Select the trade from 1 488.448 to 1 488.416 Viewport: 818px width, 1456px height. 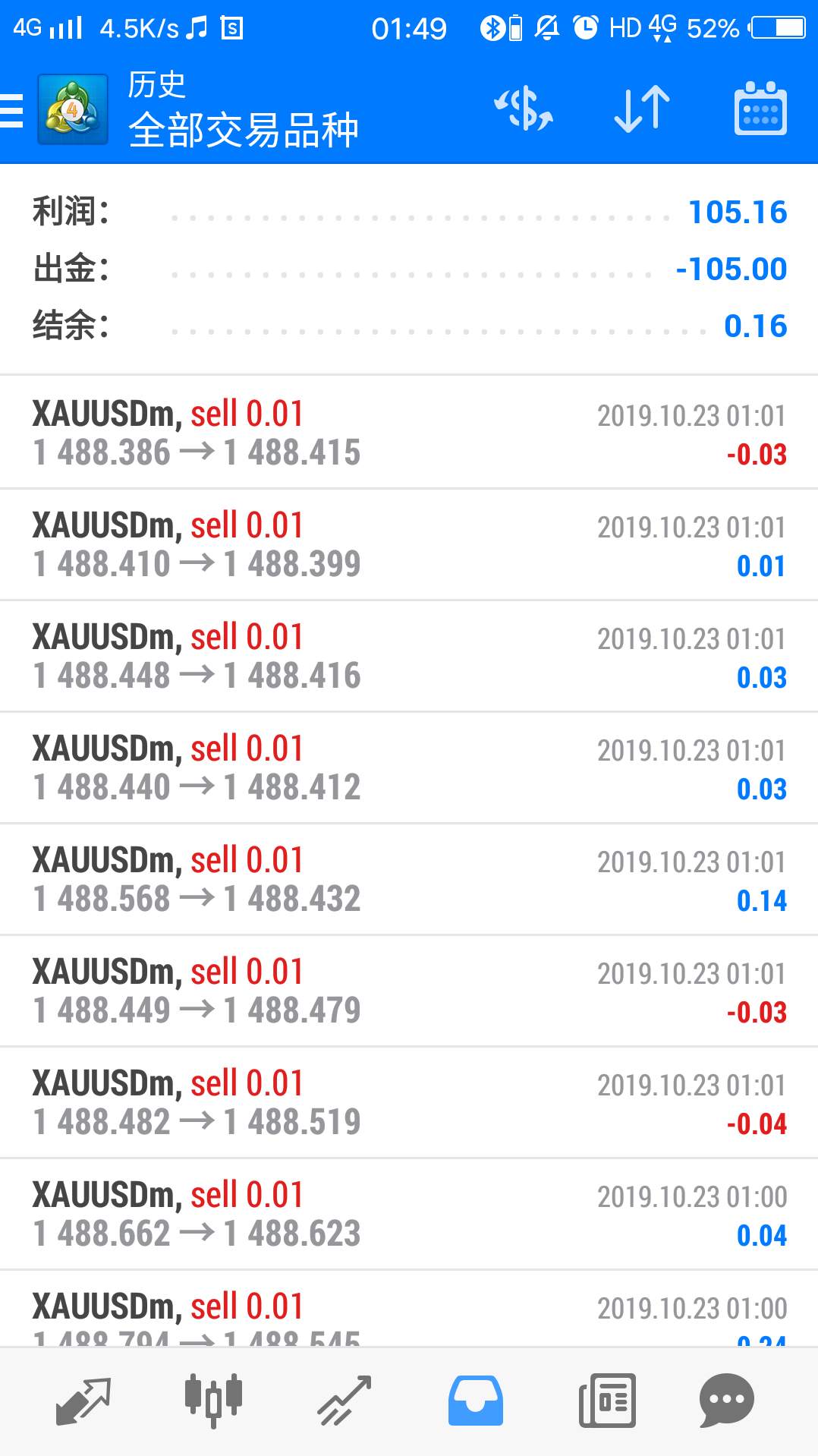click(x=409, y=656)
